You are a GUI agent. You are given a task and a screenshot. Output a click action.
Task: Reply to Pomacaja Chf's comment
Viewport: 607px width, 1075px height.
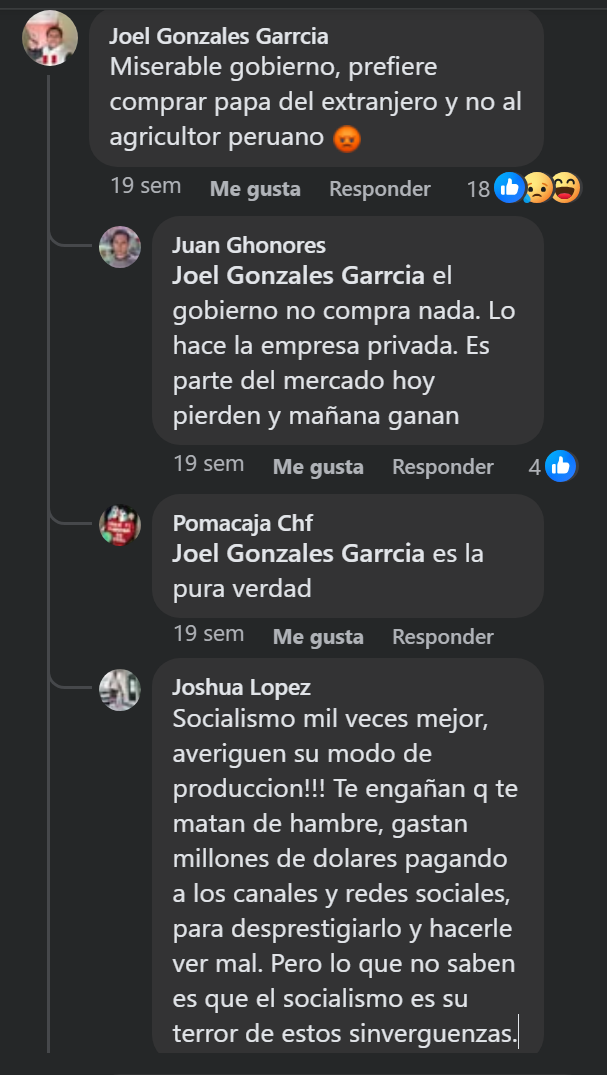[x=442, y=637]
